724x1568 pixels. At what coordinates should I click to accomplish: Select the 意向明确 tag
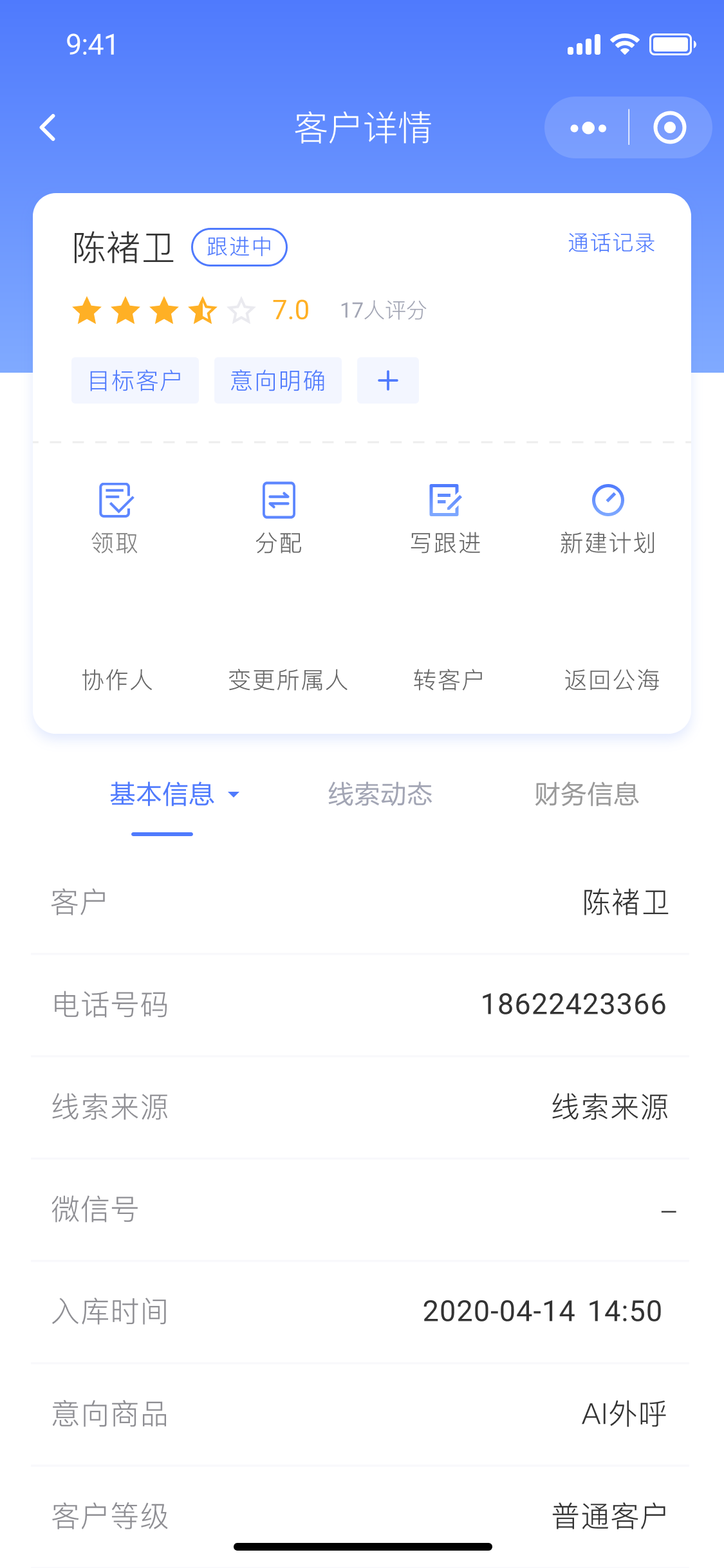coord(278,380)
